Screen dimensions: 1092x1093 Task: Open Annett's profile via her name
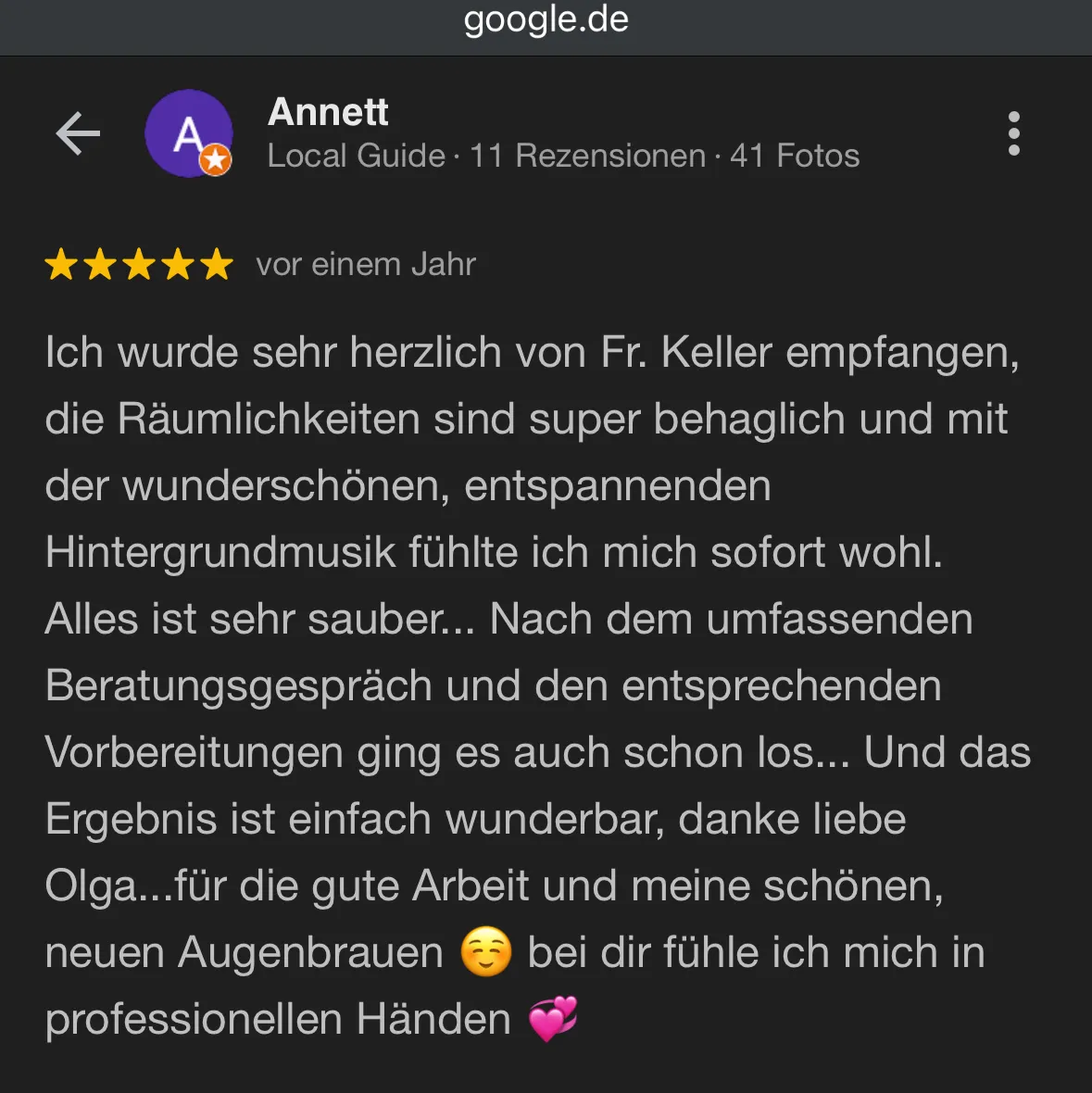pyautogui.click(x=328, y=112)
